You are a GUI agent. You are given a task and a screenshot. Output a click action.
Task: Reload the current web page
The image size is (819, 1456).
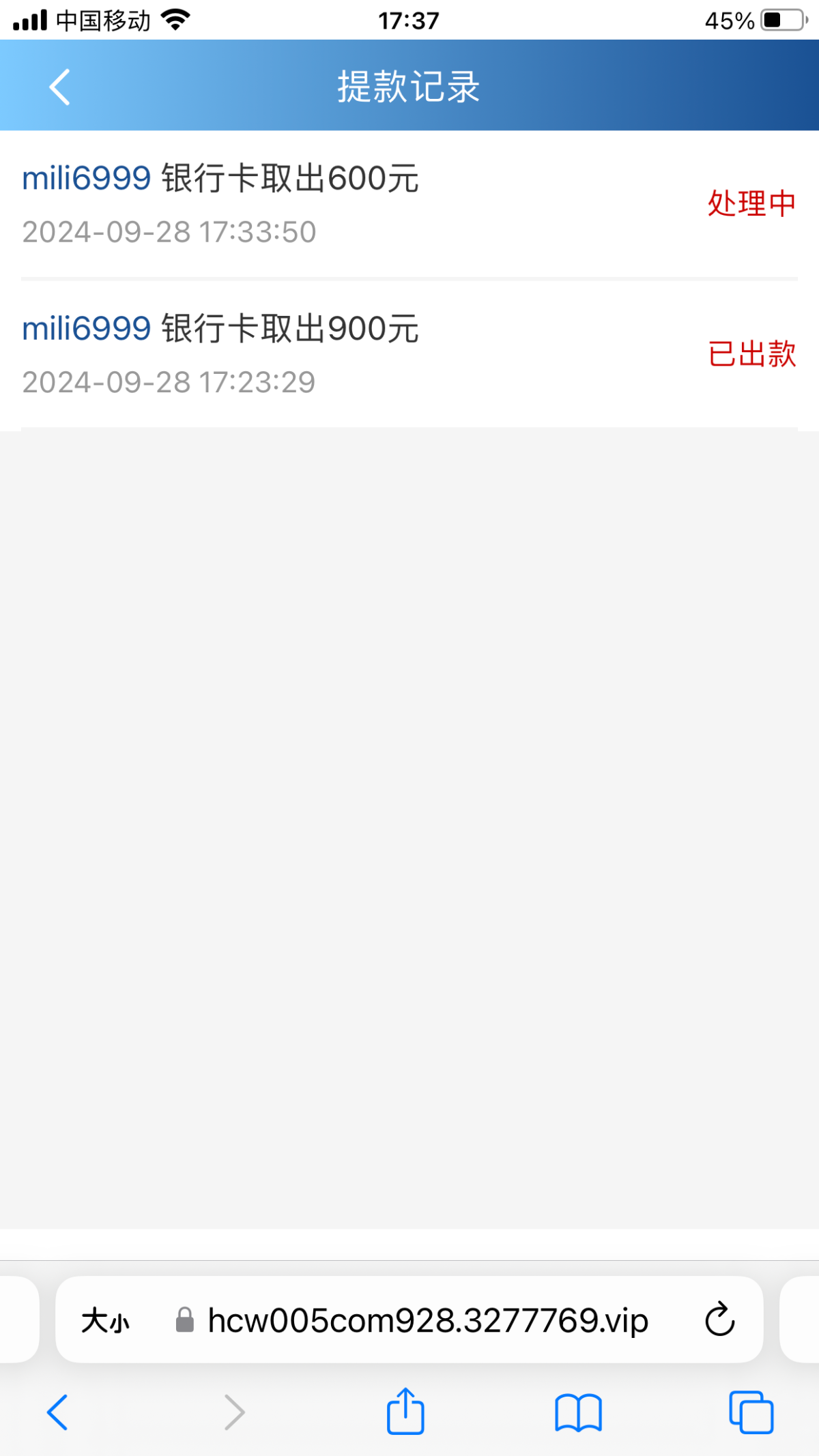tap(719, 1320)
